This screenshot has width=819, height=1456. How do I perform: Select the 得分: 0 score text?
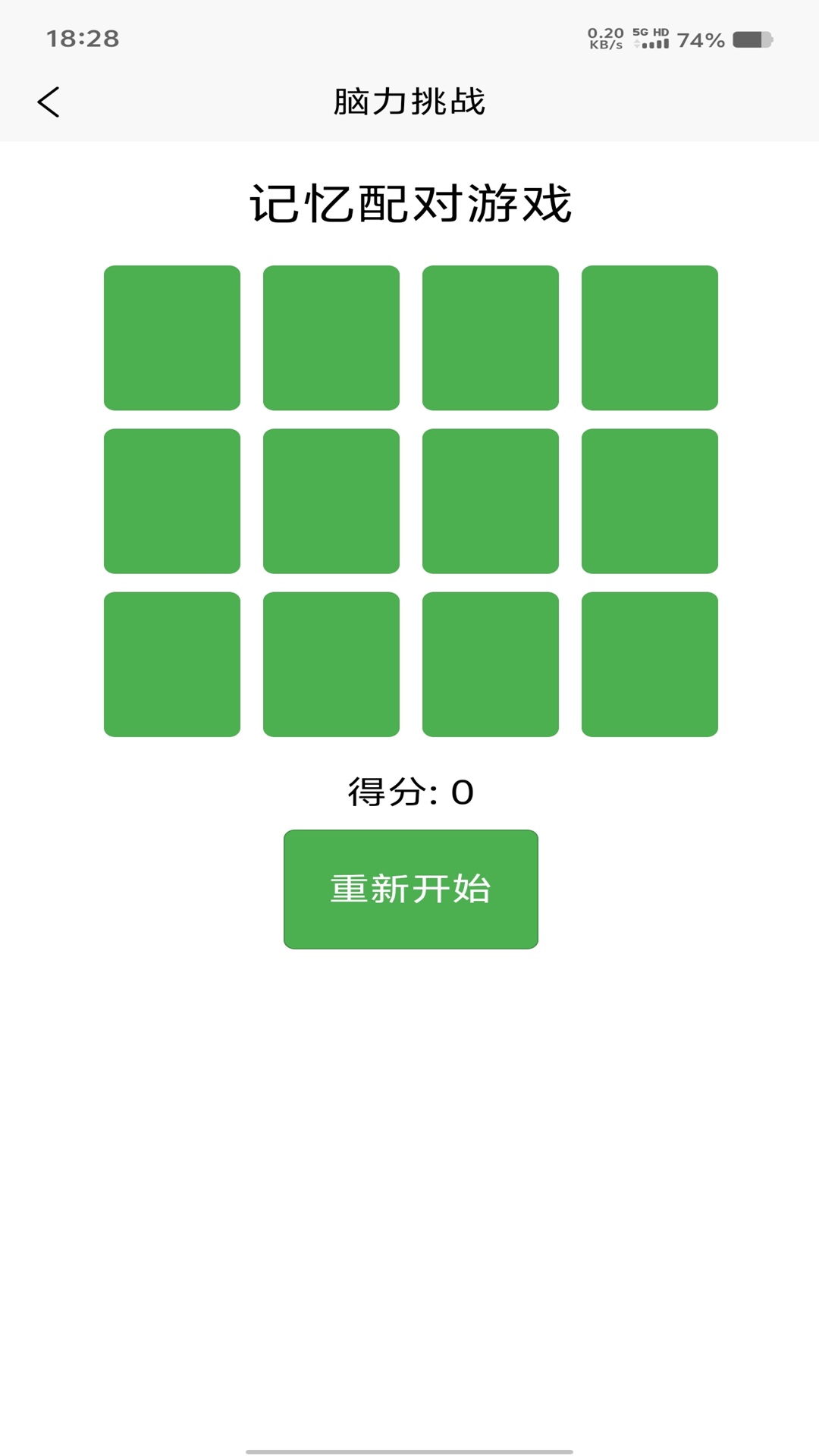tap(409, 791)
